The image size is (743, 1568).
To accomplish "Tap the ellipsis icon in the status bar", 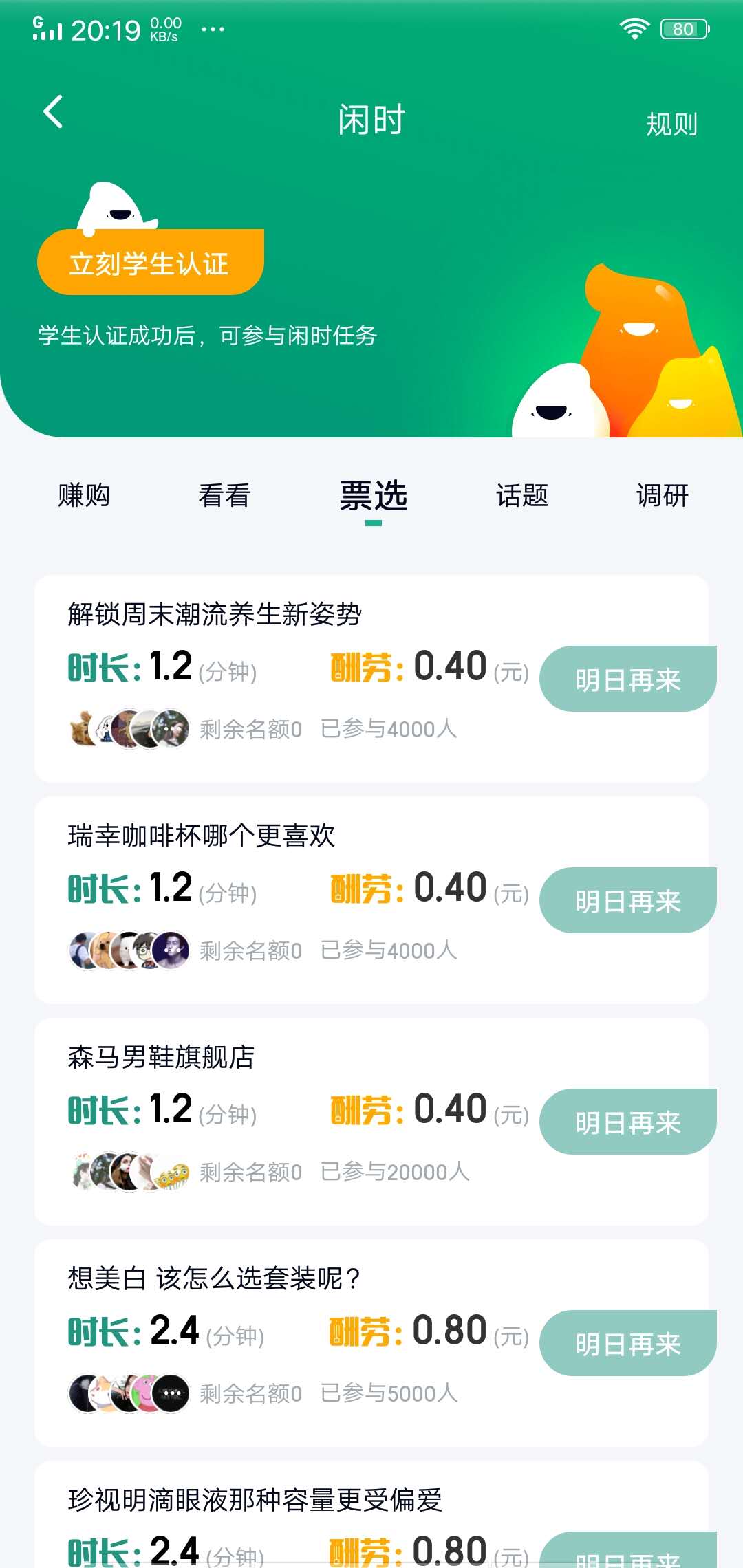I will point(213,30).
